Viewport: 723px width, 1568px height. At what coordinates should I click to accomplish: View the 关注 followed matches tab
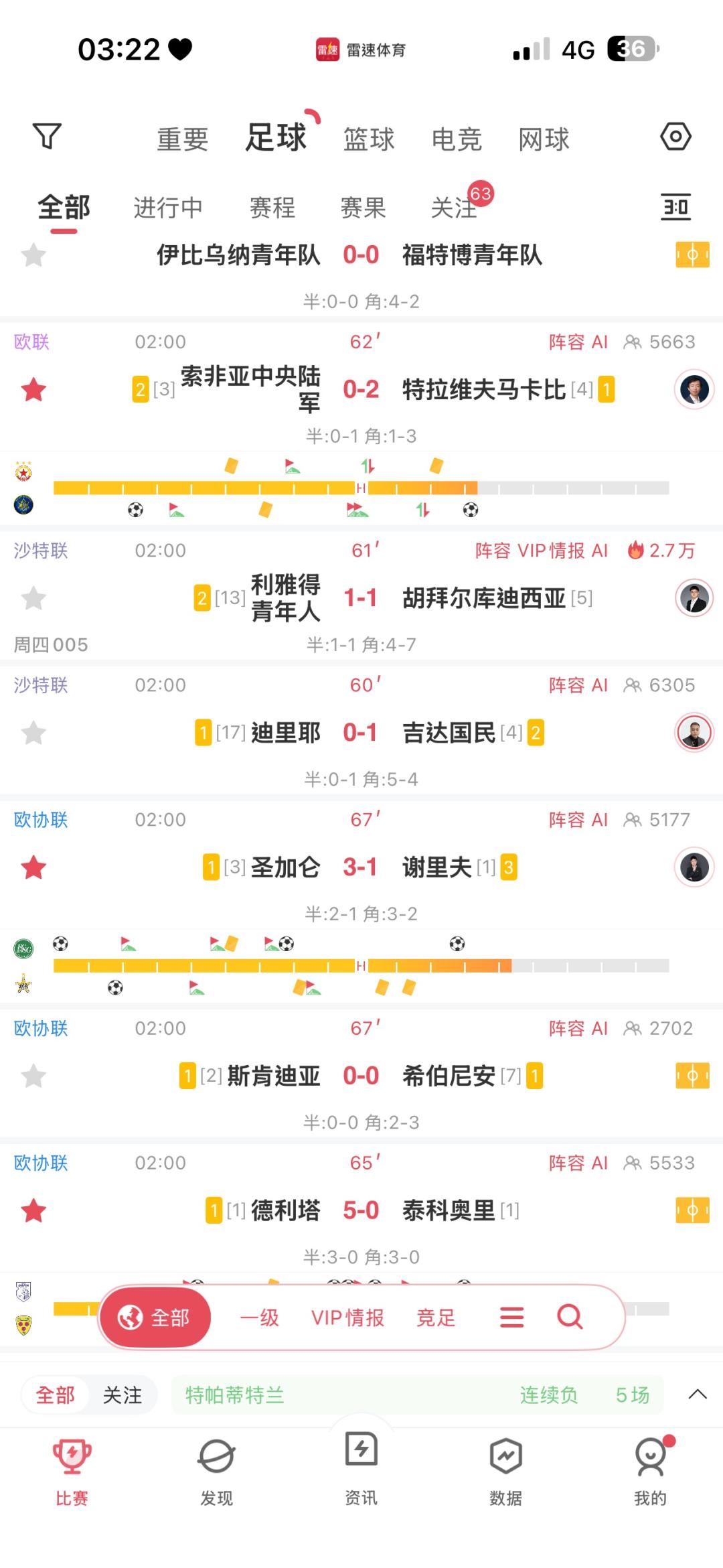click(x=453, y=208)
